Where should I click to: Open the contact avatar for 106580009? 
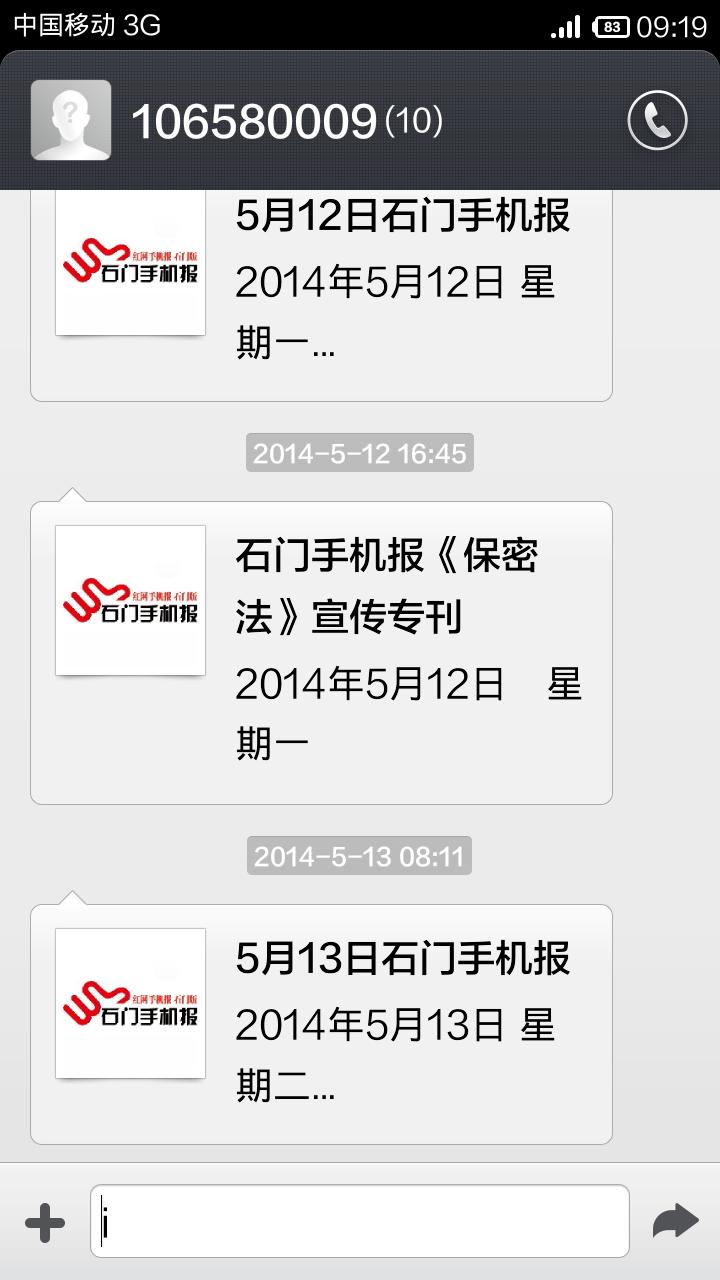[71, 120]
